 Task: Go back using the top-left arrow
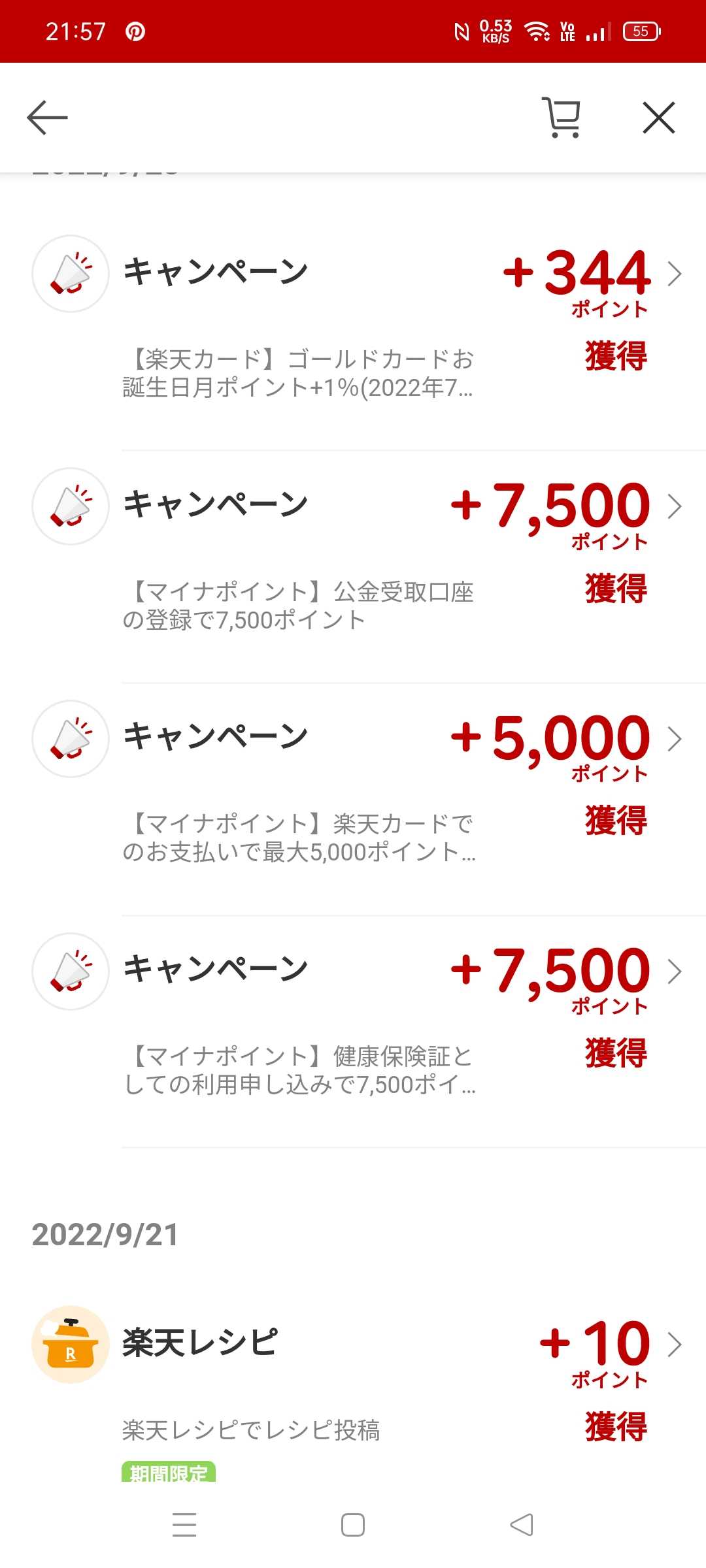(x=47, y=118)
